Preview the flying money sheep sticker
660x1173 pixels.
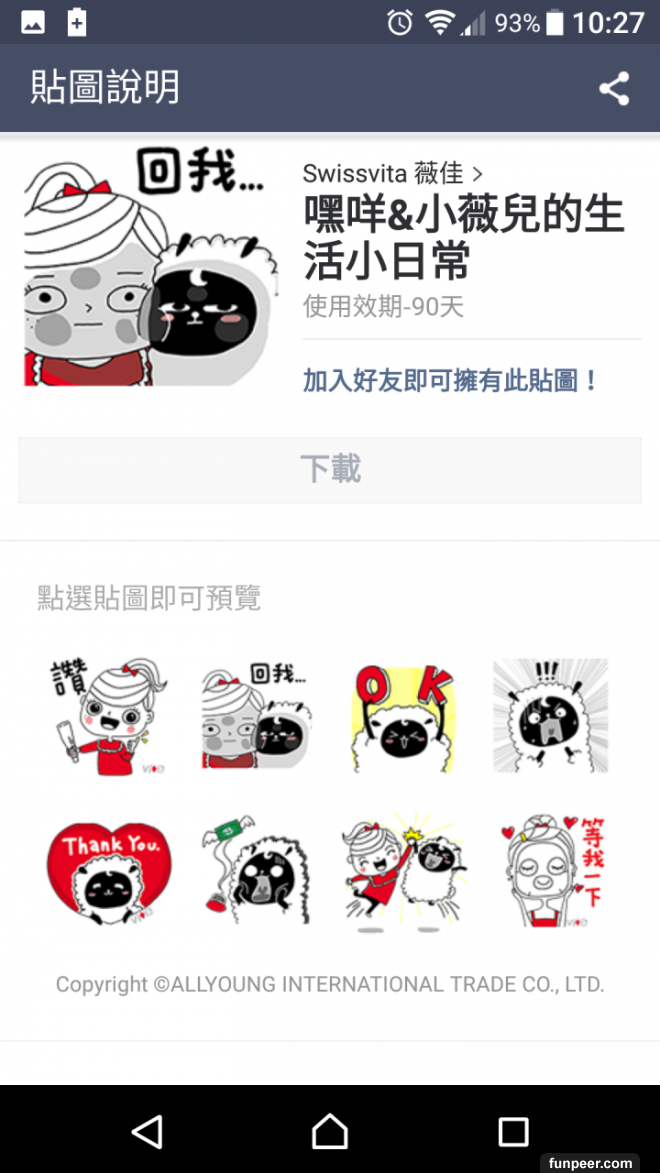coord(256,870)
